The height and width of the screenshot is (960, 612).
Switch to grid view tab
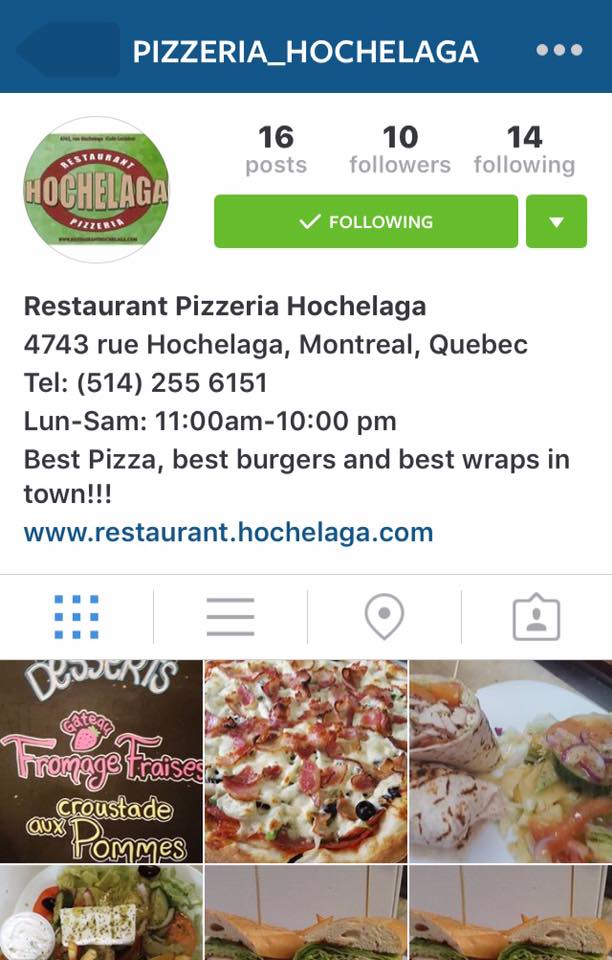point(77,616)
